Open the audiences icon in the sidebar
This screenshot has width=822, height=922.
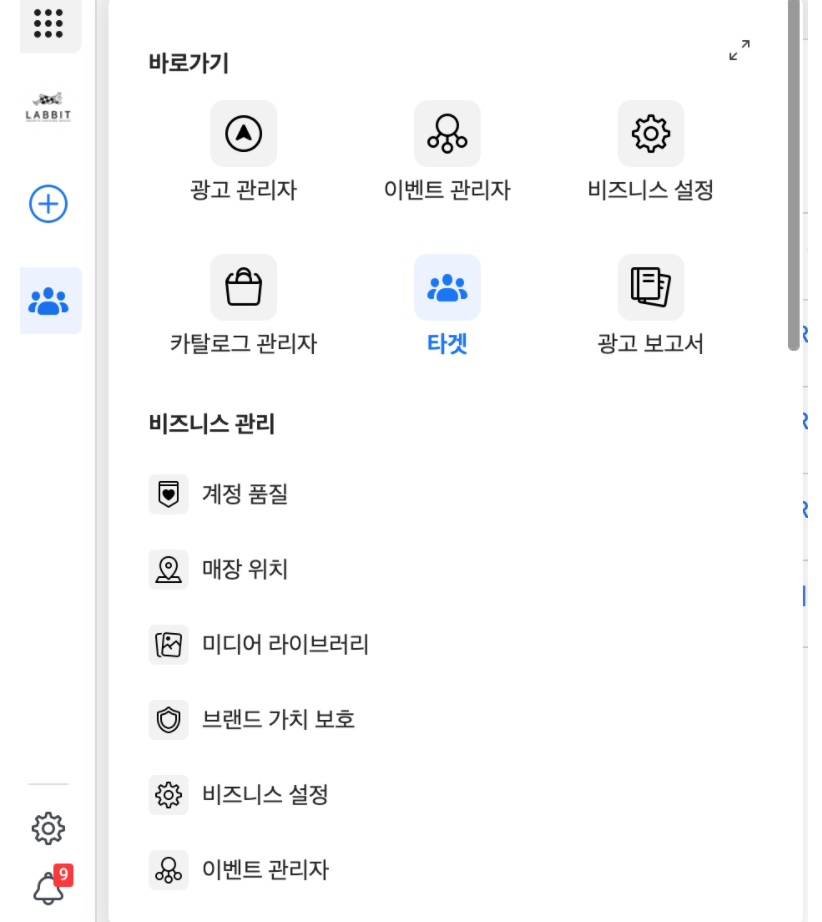tap(49, 300)
